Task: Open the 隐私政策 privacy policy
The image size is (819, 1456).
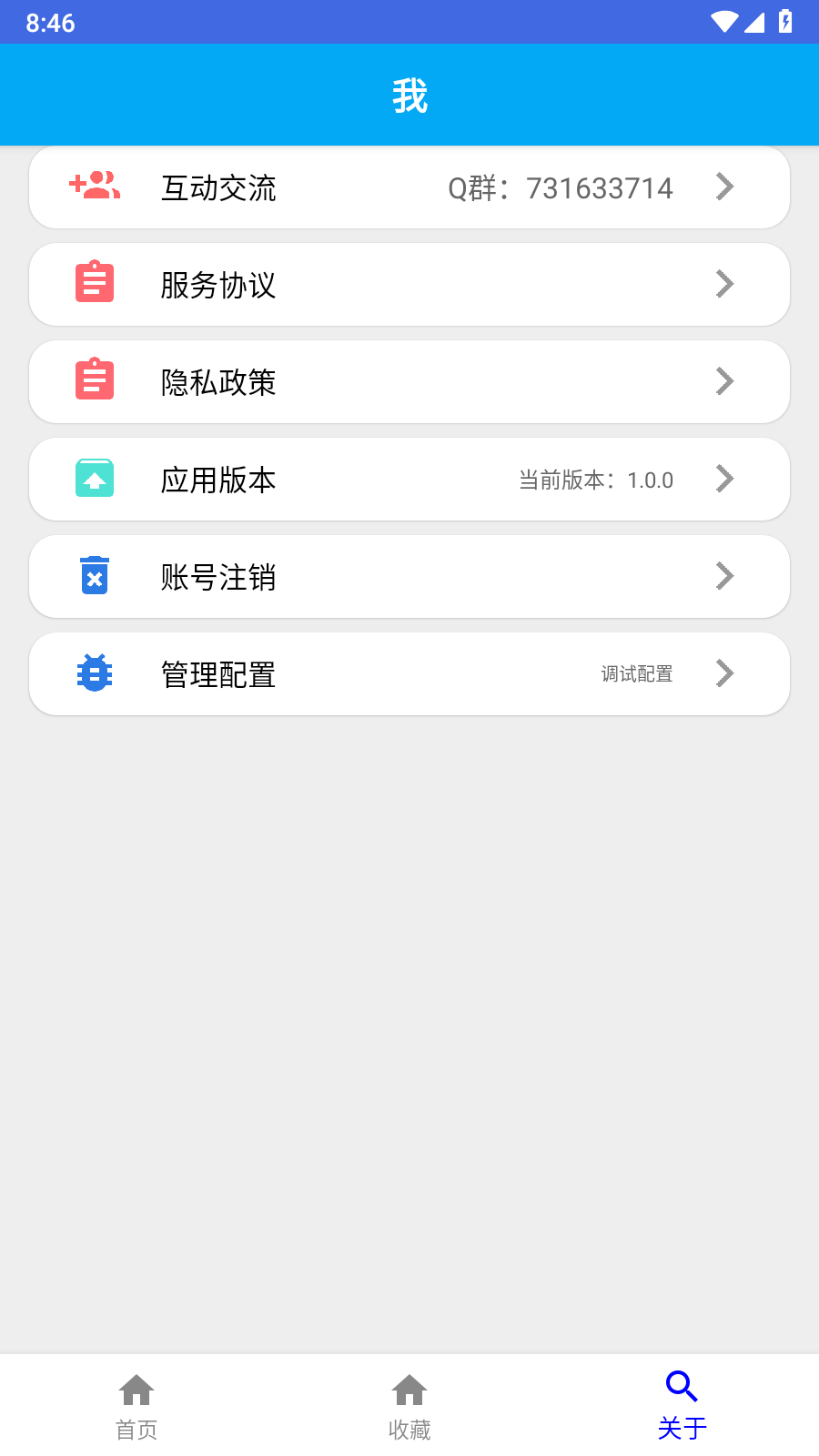Action: pyautogui.click(x=409, y=382)
